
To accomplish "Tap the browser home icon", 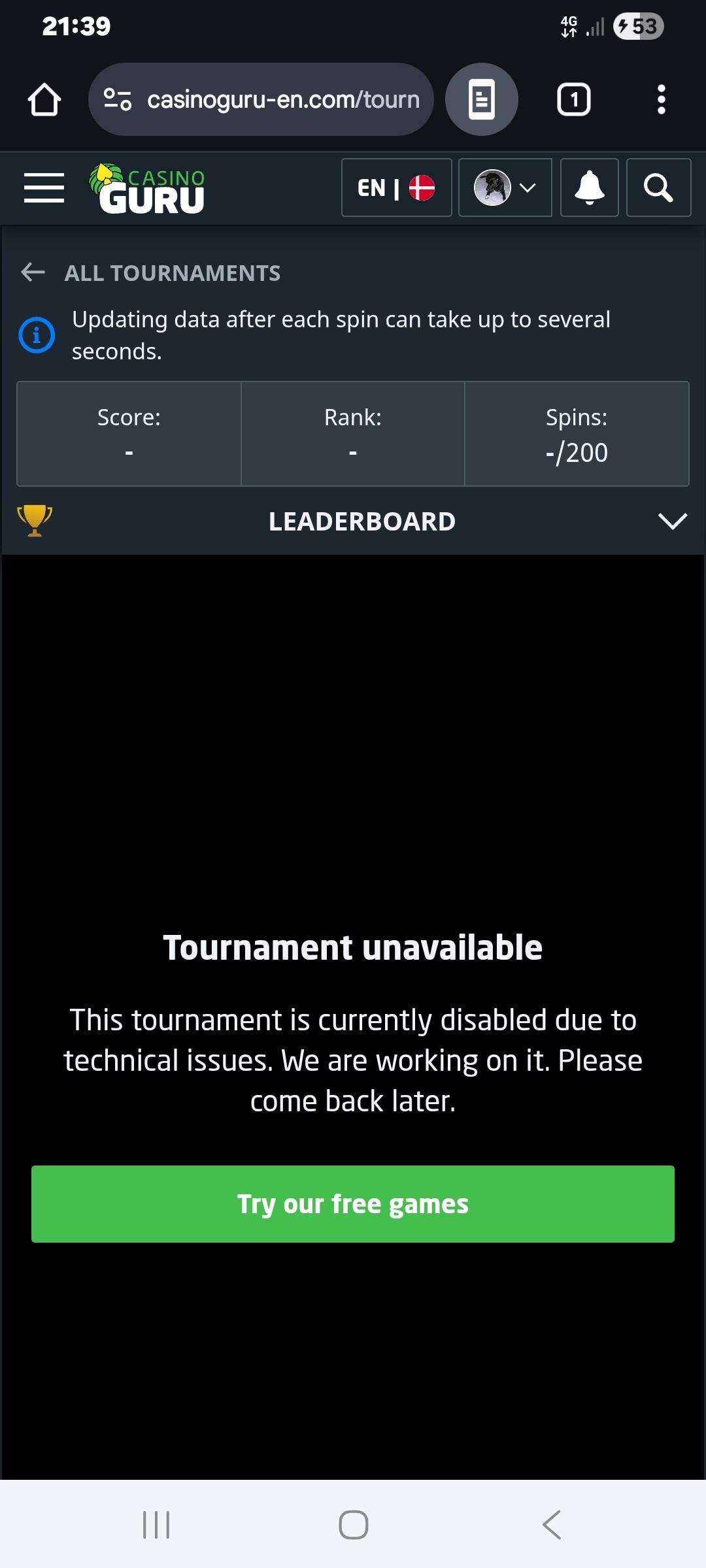I will (x=44, y=100).
